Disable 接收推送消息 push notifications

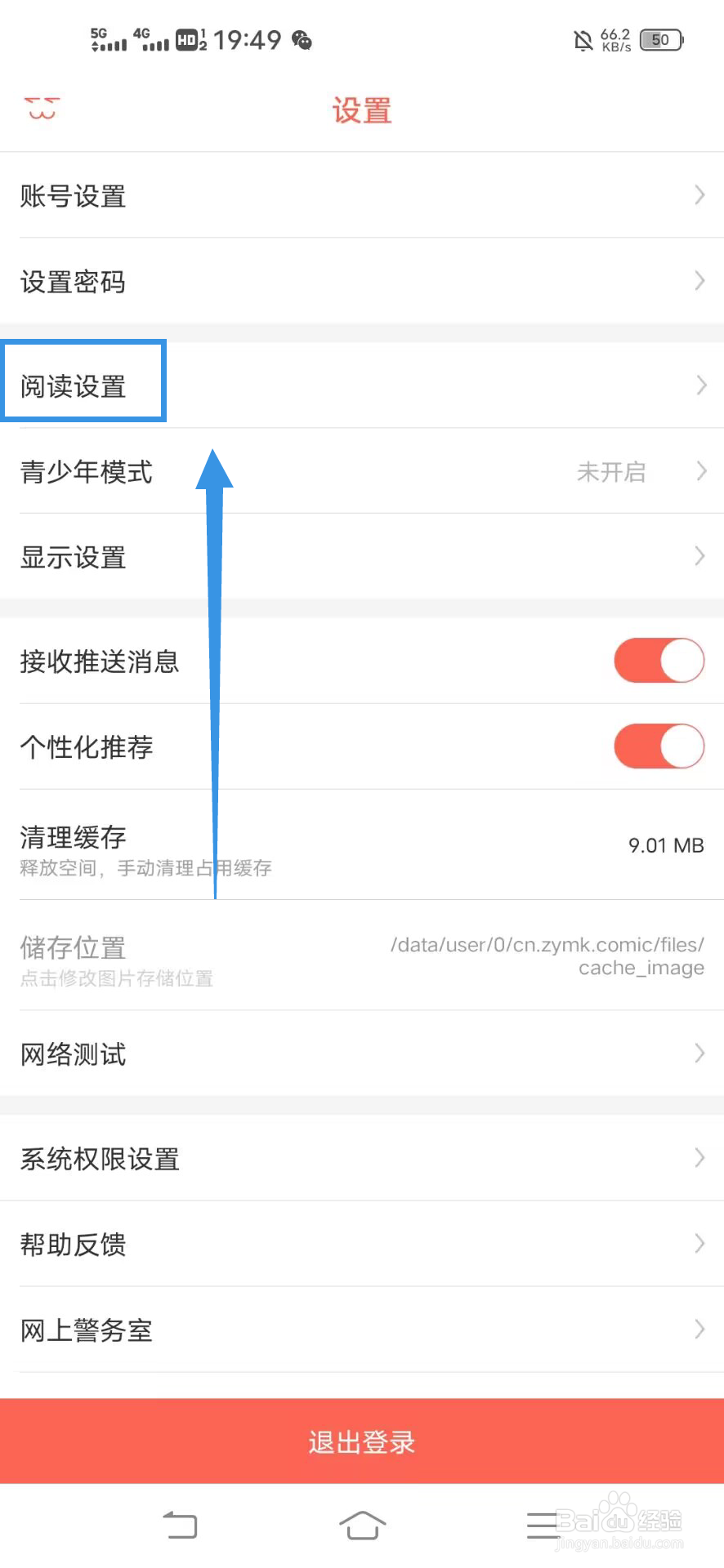tap(659, 660)
